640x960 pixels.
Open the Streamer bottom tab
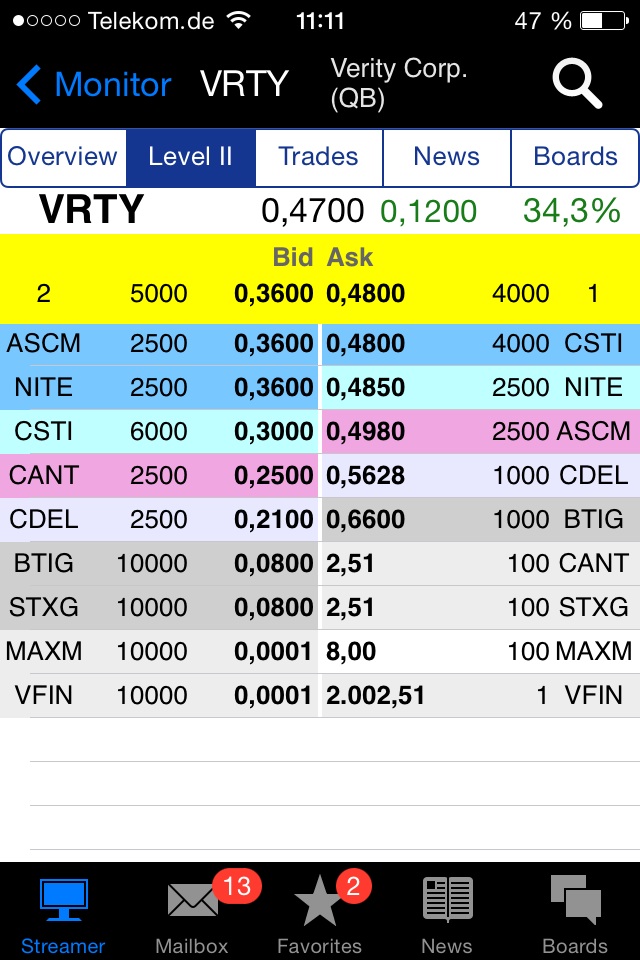click(63, 912)
